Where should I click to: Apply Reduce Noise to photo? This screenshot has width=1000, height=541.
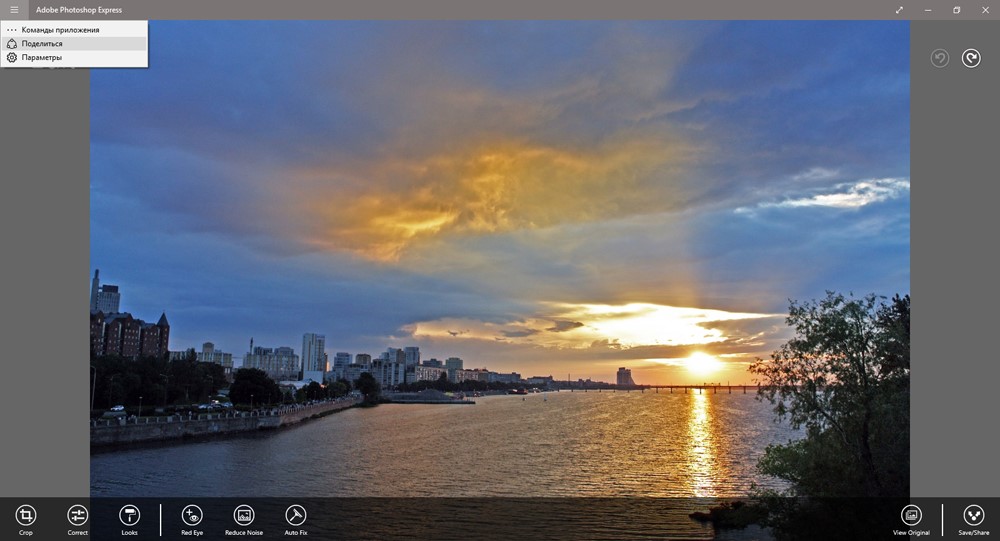(x=244, y=519)
